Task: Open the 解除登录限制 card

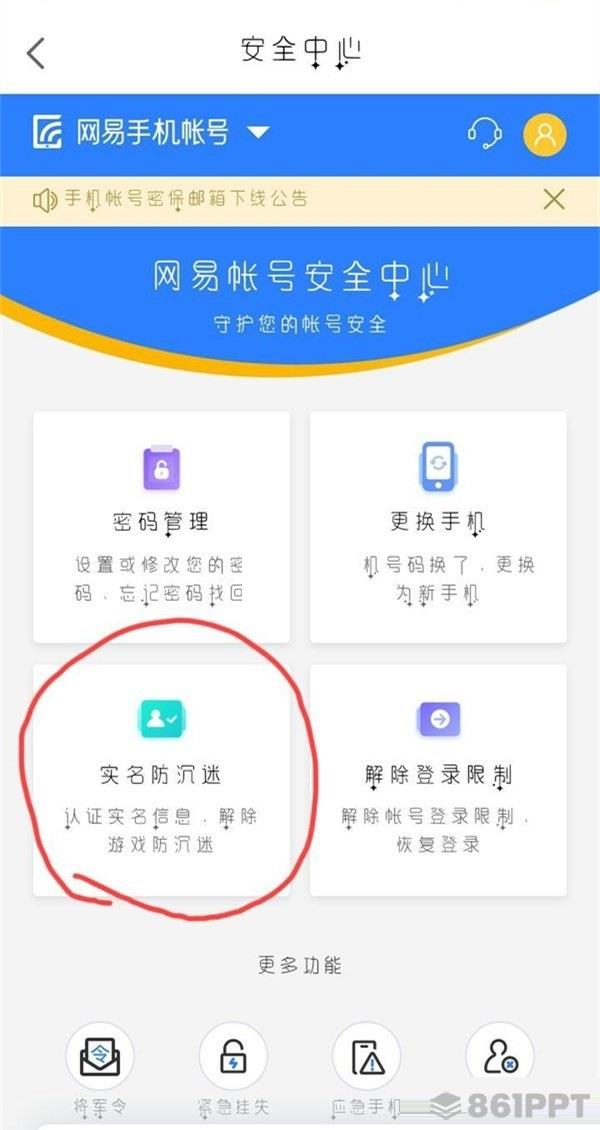Action: (x=438, y=779)
